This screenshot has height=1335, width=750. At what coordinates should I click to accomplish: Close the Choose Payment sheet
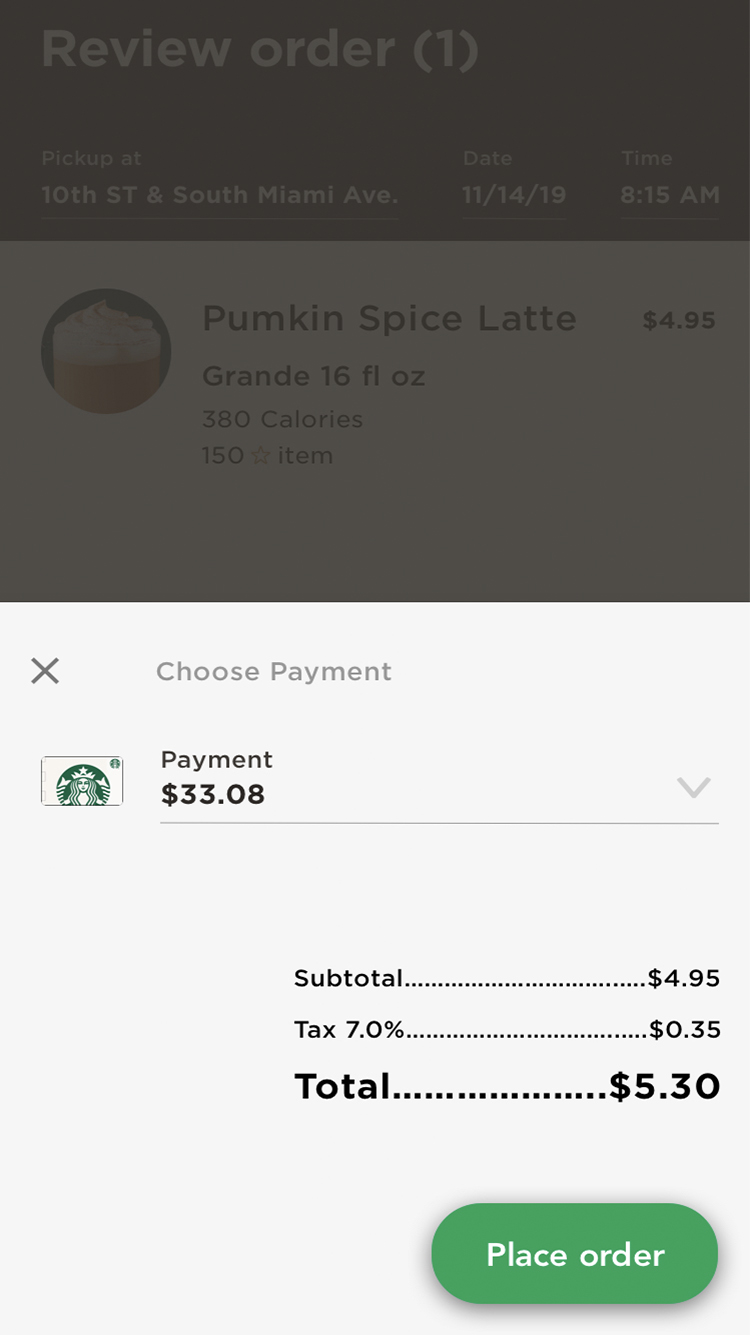[x=45, y=671]
